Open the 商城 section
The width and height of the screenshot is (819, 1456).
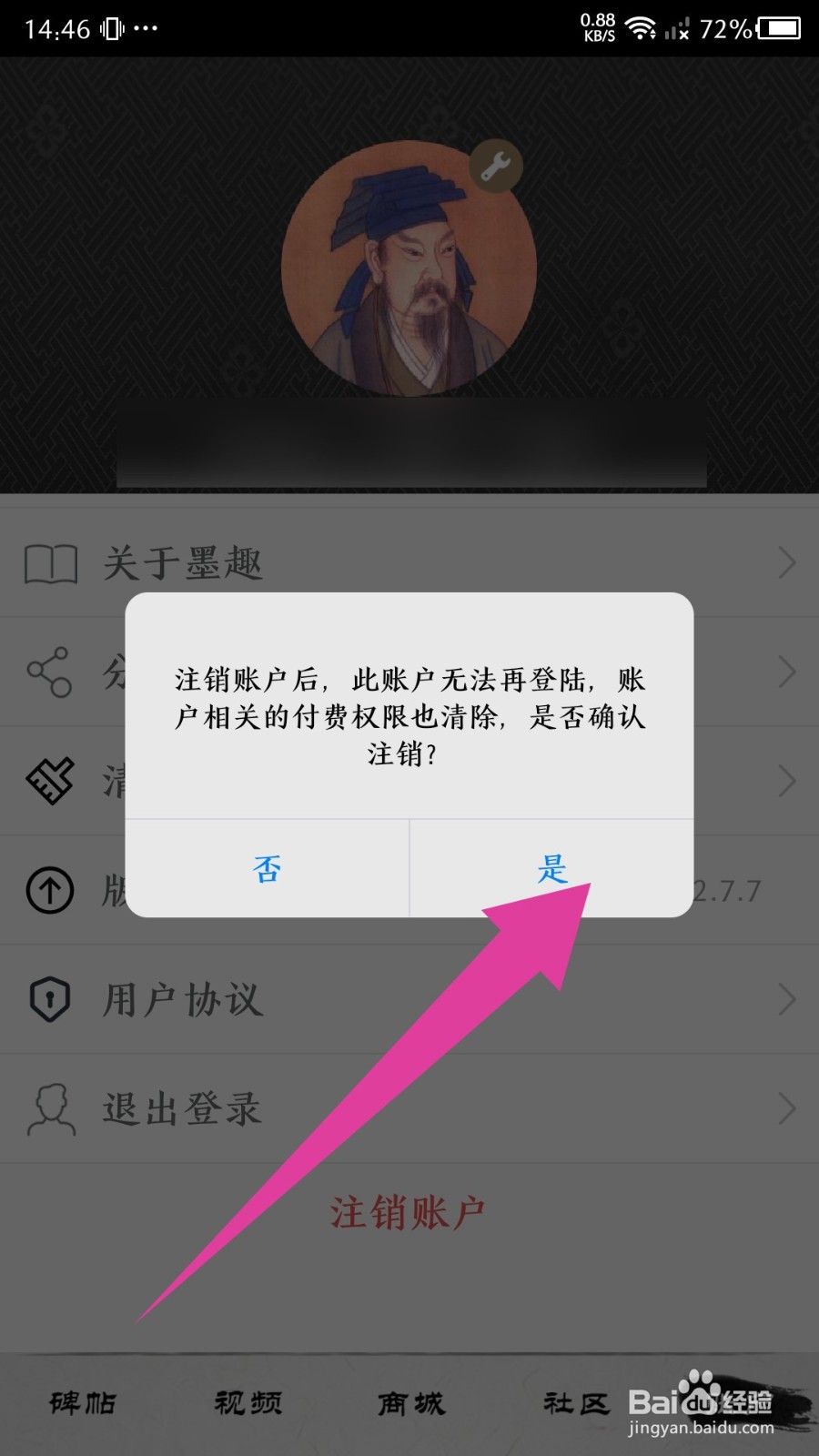tap(409, 1404)
